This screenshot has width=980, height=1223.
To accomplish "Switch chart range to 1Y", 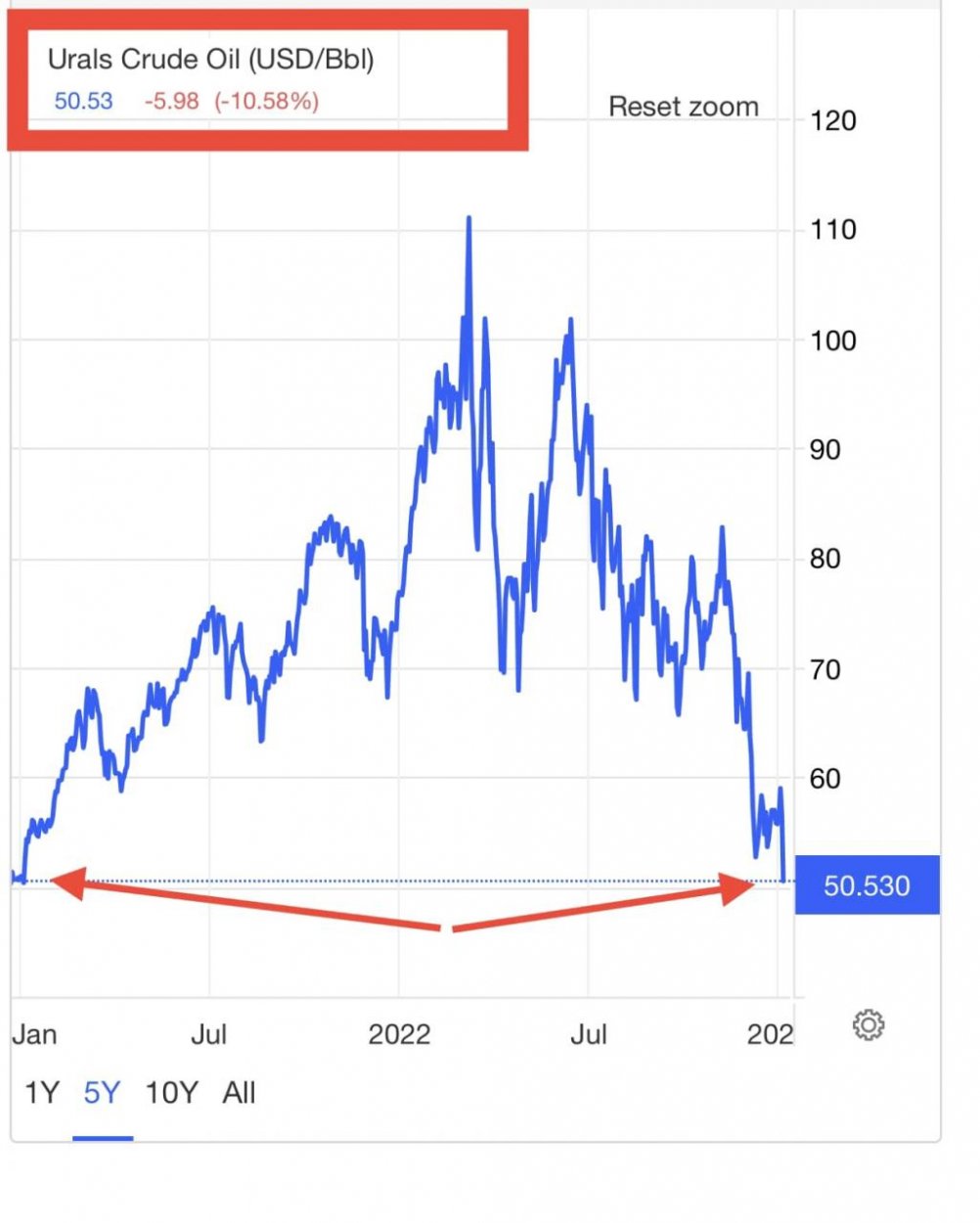I will [x=41, y=1093].
